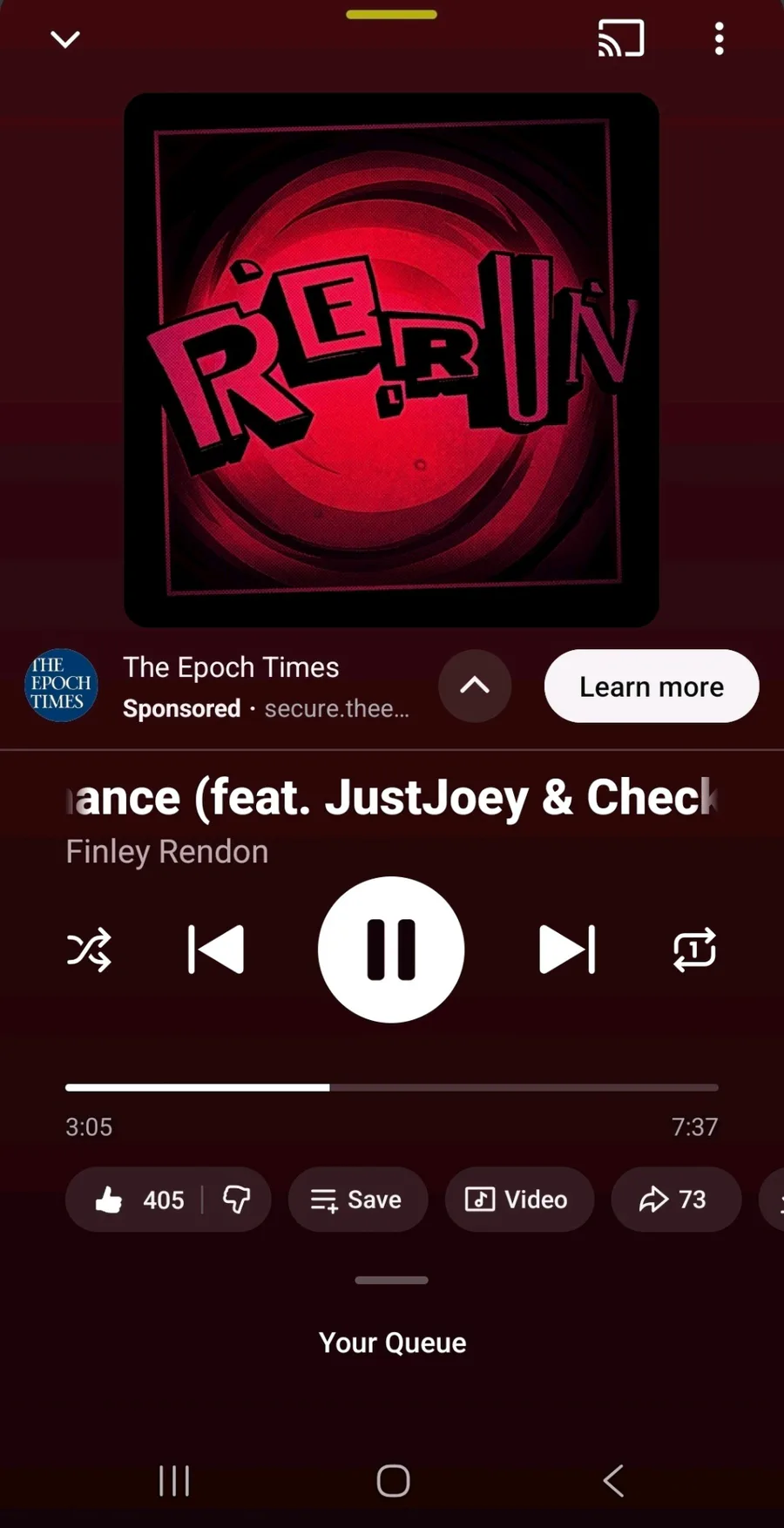Save the song to a playlist
784x1528 pixels.
[x=357, y=1200]
